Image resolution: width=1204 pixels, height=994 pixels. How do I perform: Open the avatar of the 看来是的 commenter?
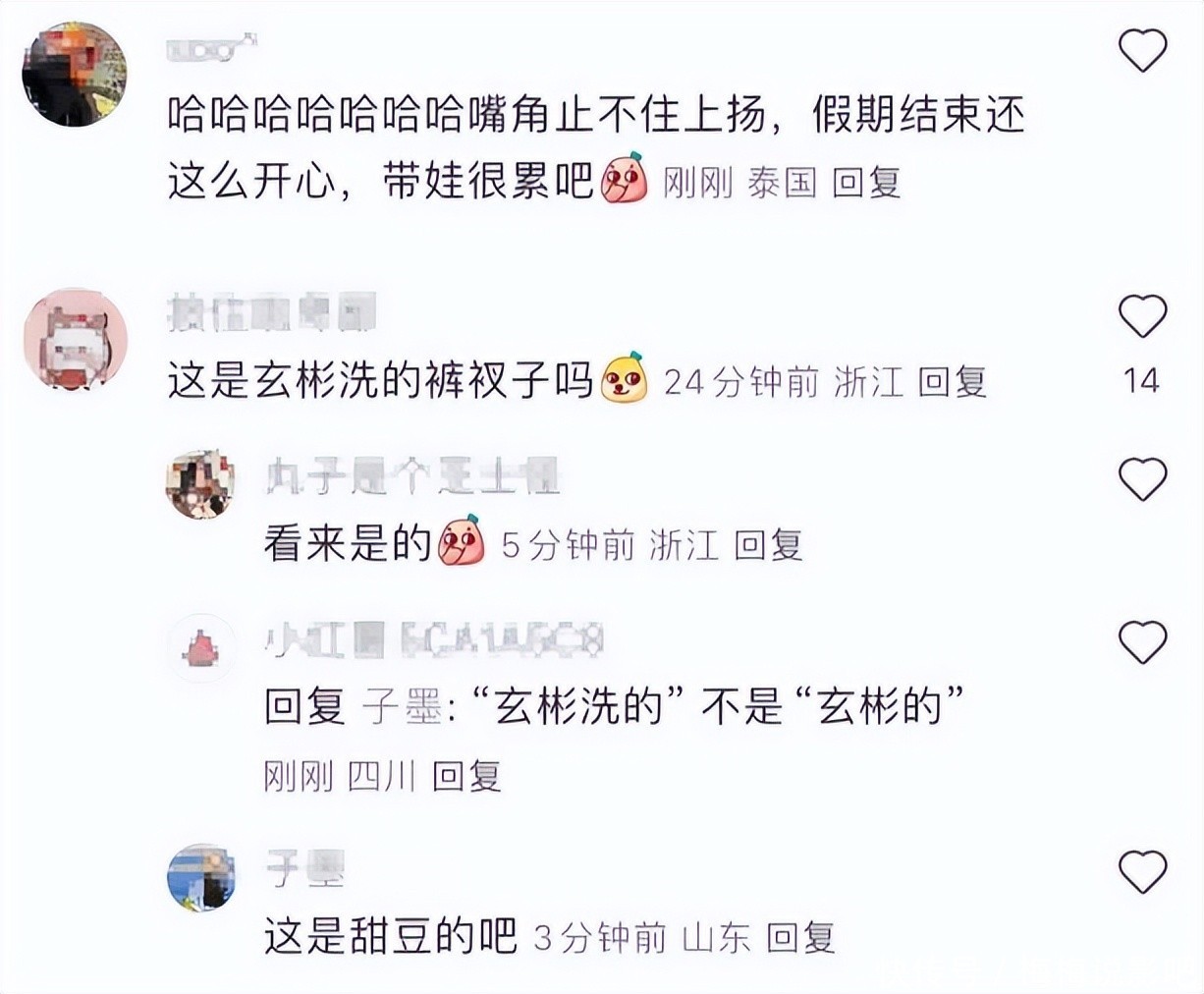(x=202, y=484)
